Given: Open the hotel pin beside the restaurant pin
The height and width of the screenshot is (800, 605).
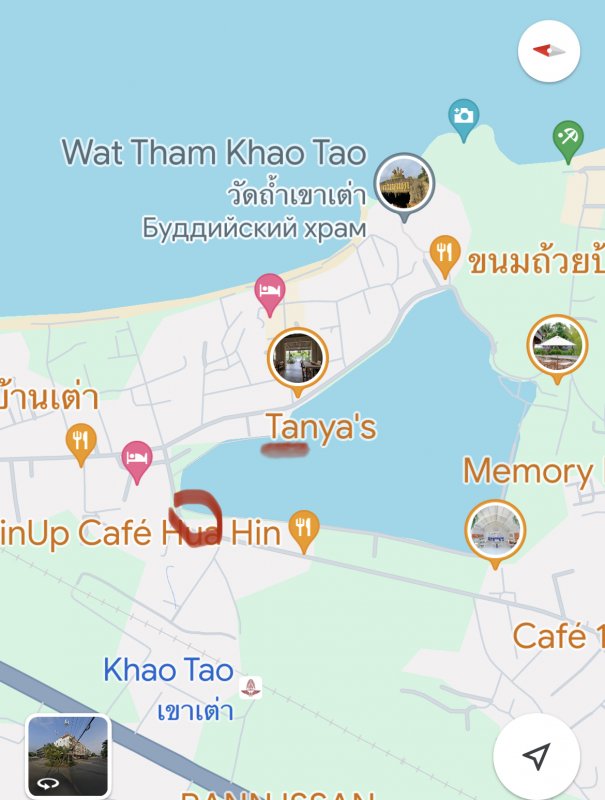Looking at the screenshot, I should 137,458.
